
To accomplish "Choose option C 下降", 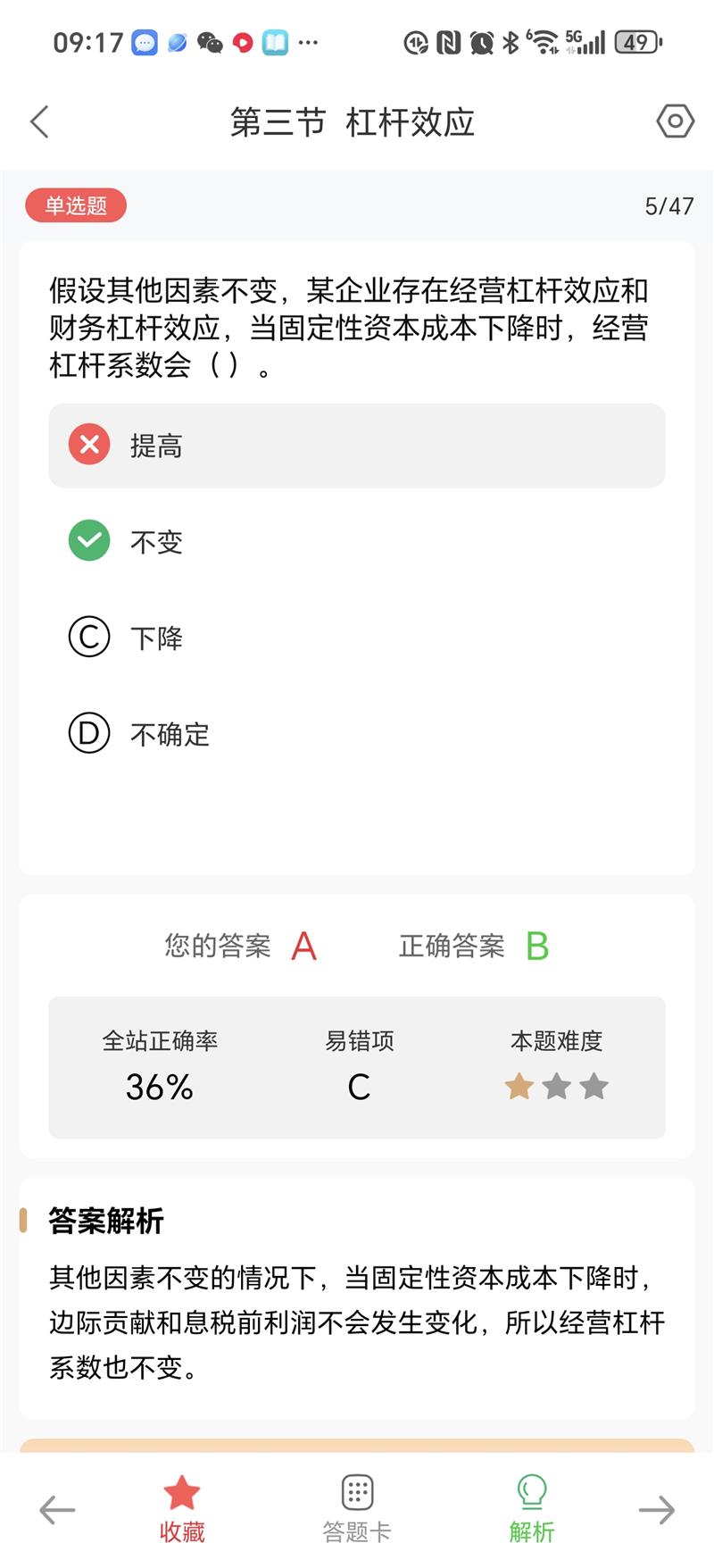I will (x=357, y=638).
